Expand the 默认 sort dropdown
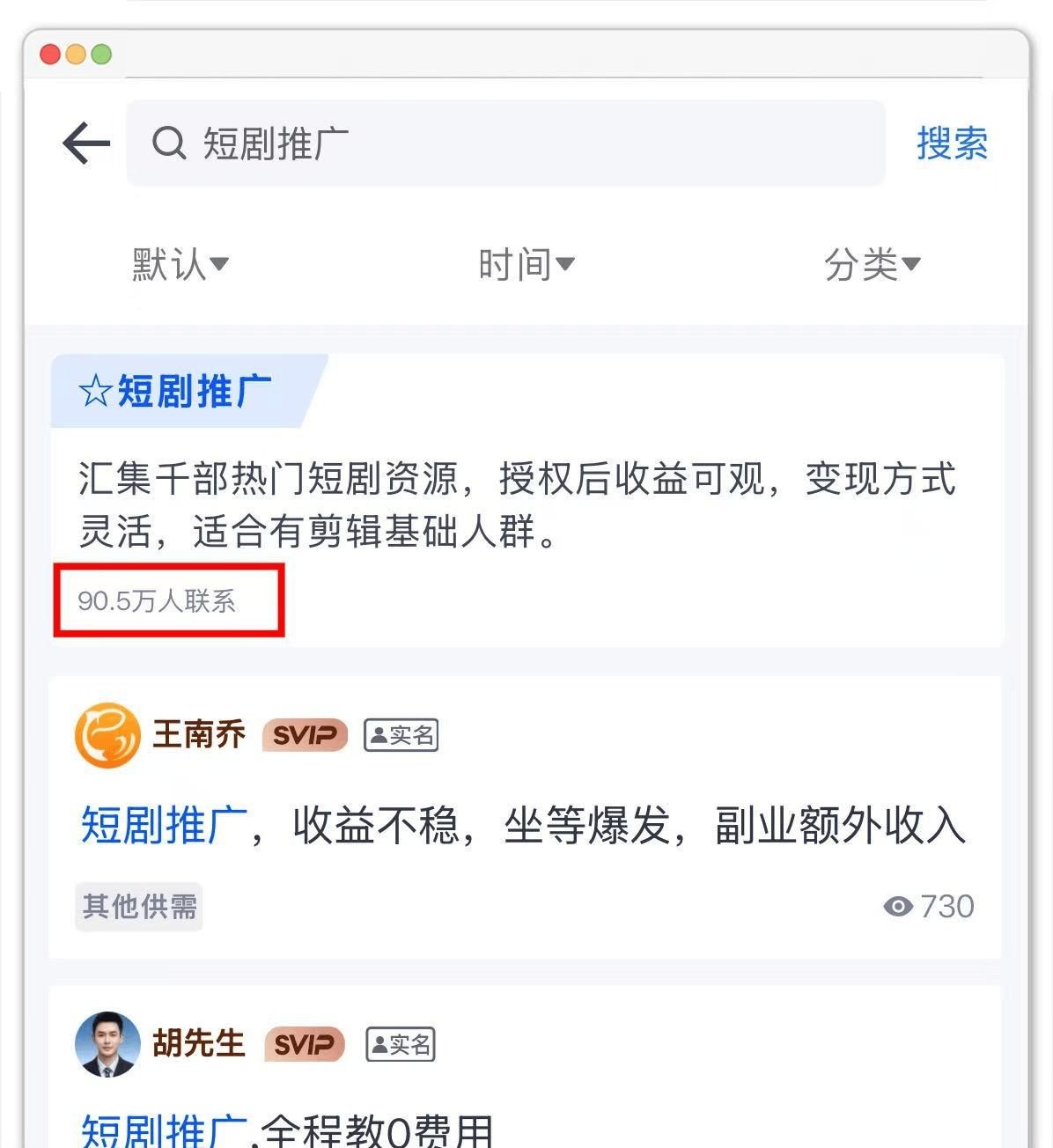 pyautogui.click(x=180, y=264)
